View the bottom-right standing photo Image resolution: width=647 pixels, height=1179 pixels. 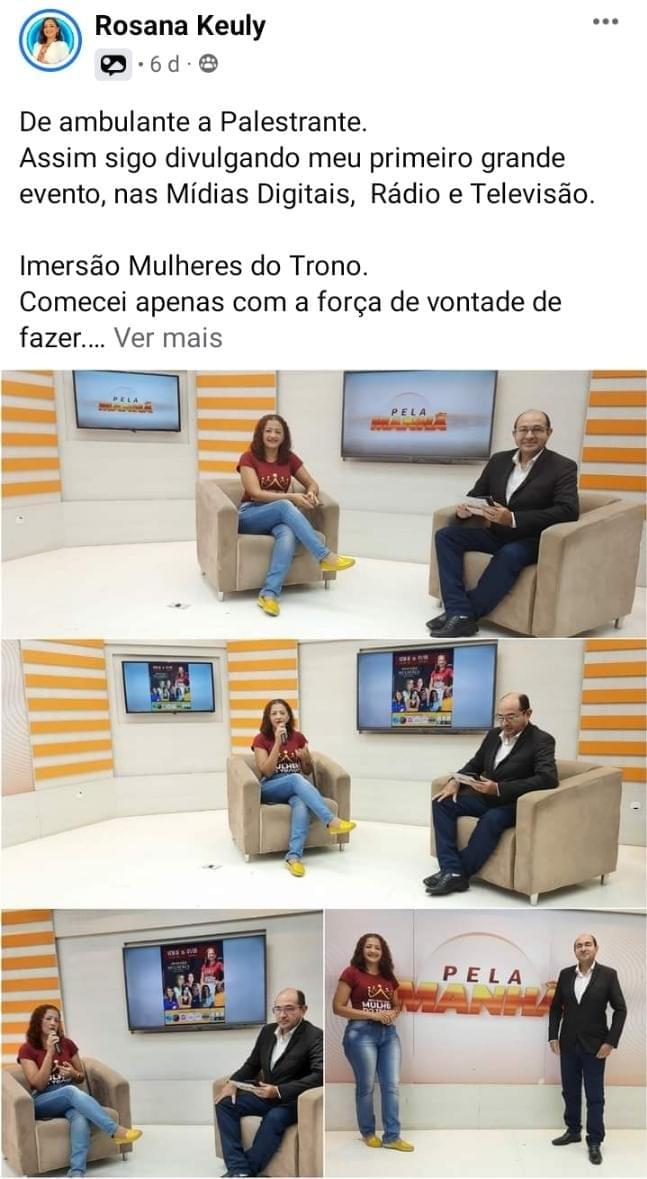click(485, 1043)
